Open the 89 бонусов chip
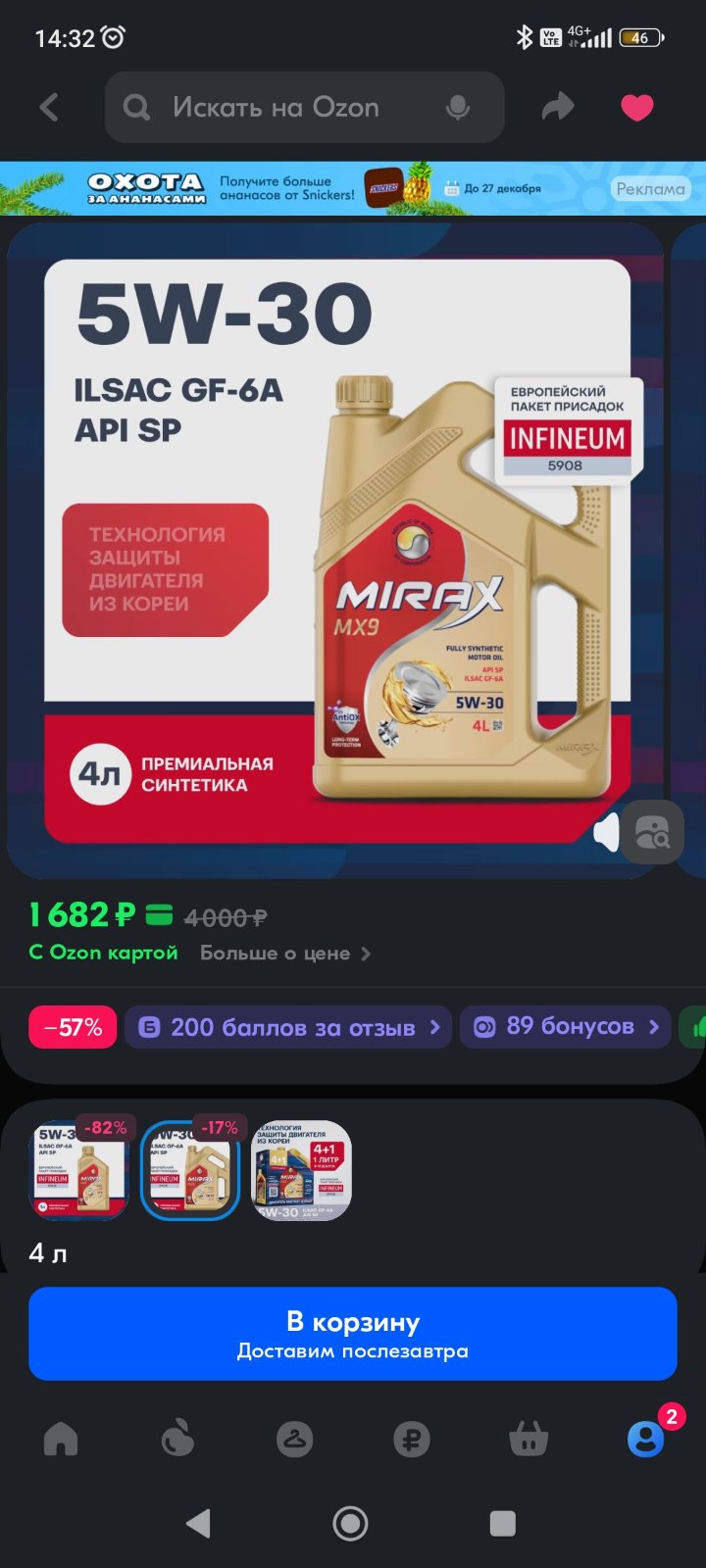 565,1027
